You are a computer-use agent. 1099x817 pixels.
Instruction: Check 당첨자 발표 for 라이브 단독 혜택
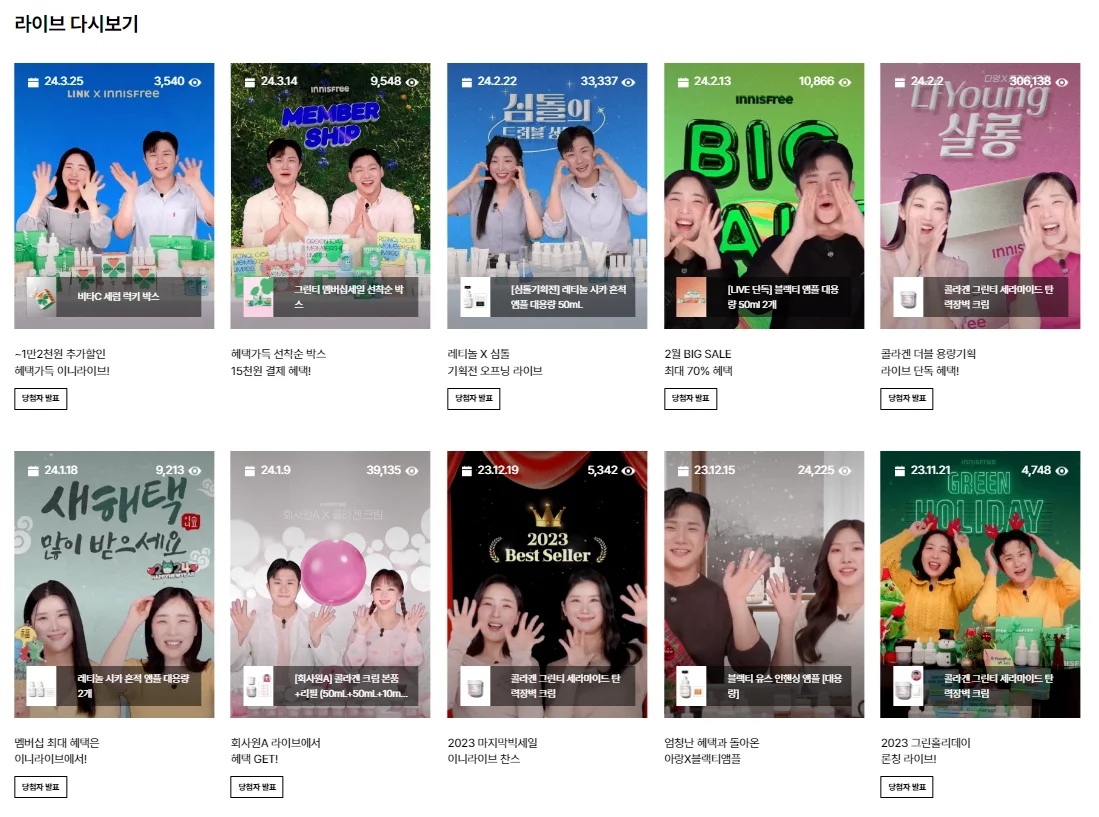(906, 398)
